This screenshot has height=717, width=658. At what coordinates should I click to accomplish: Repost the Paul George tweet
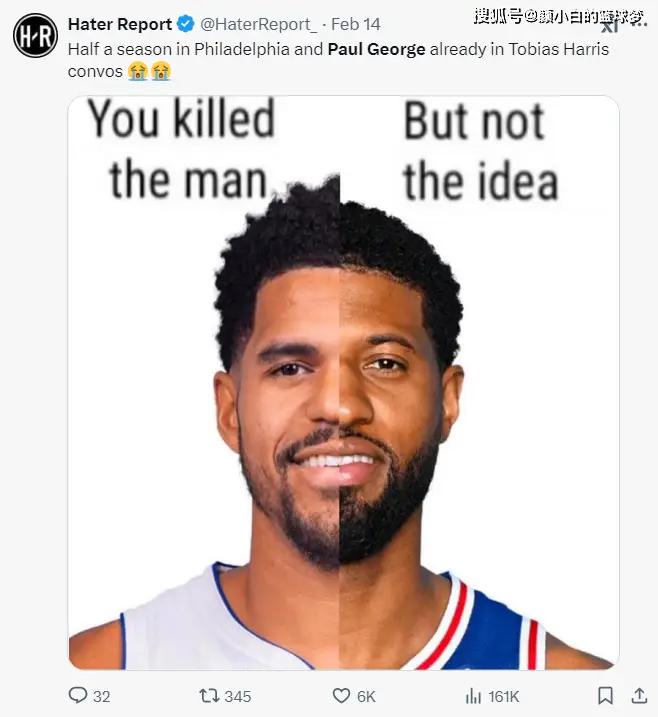(x=209, y=695)
